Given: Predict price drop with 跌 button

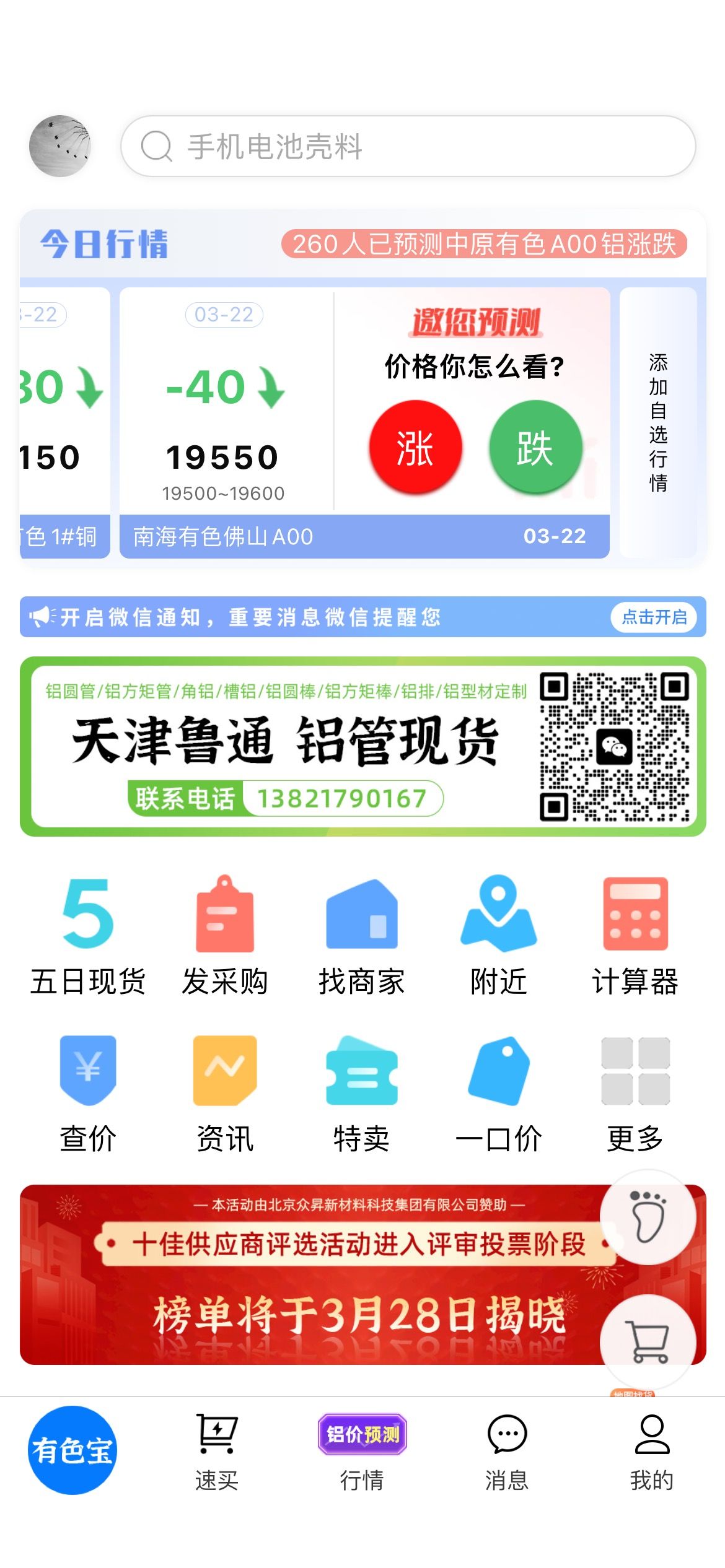Looking at the screenshot, I should click(x=535, y=447).
